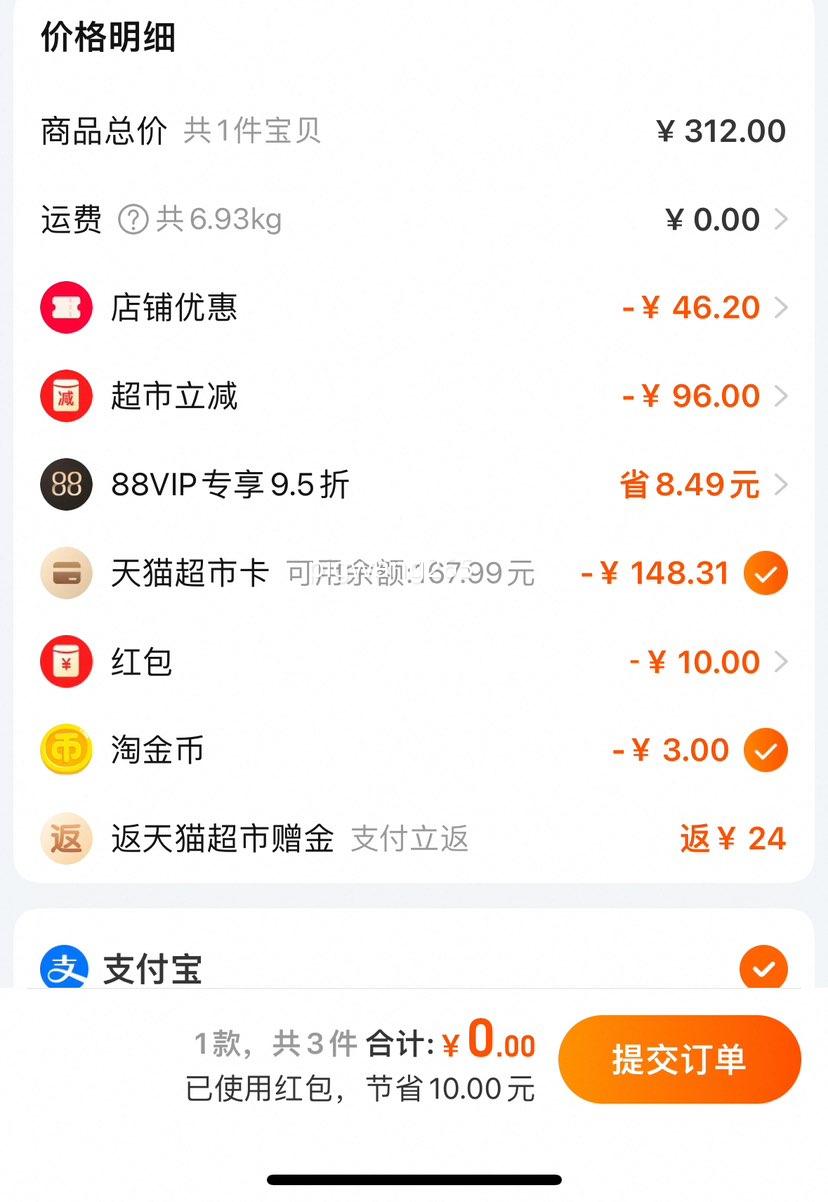
Task: Toggle the 支付宝 payment selection checkmark
Action: [x=766, y=968]
